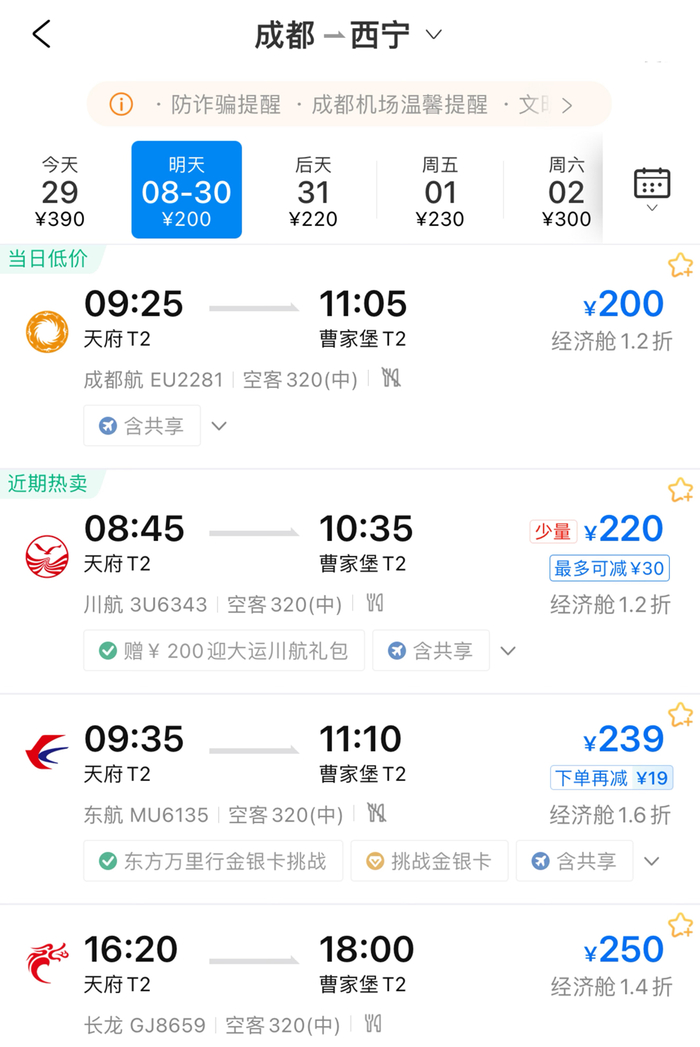Select 周五 01 at ¥230
Image resolution: width=700 pixels, height=1047 pixels.
point(440,191)
